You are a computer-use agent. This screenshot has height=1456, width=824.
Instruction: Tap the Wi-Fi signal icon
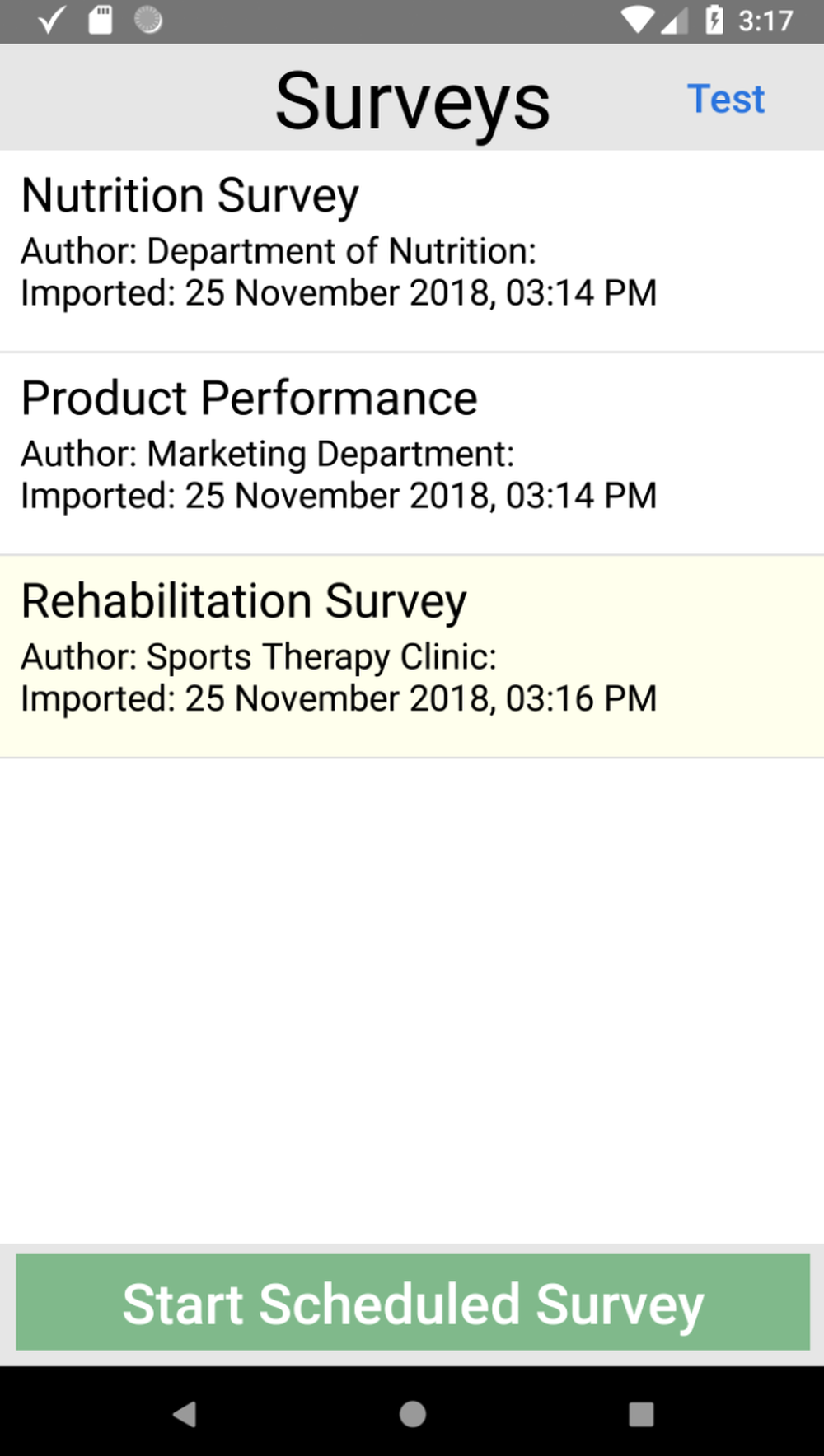tap(637, 19)
